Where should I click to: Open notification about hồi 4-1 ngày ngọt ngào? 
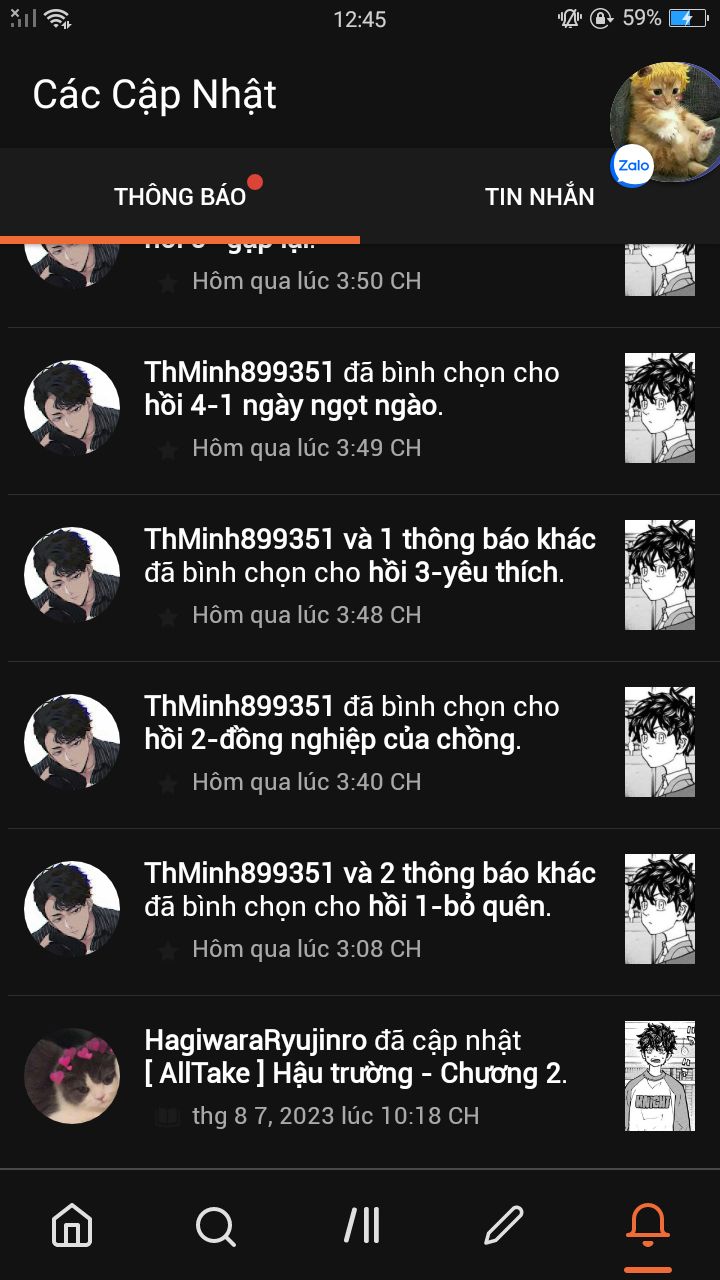(360, 411)
